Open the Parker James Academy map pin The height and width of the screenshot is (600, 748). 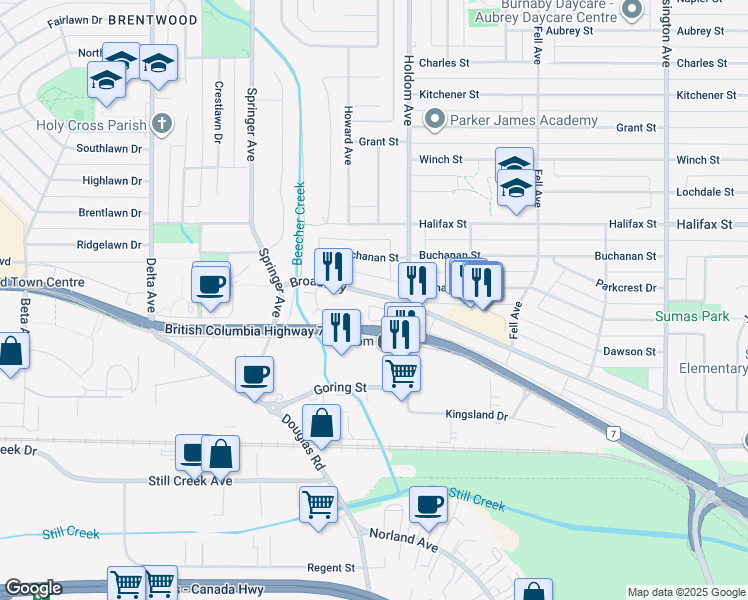point(435,120)
